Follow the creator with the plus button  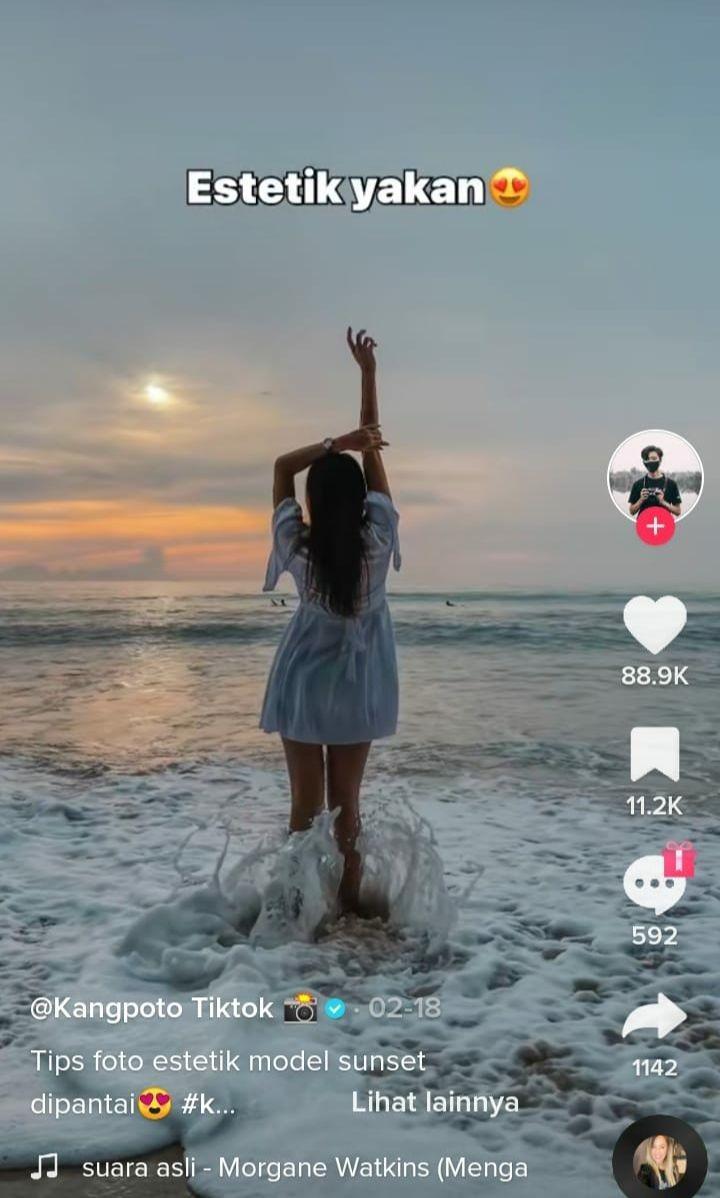(x=655, y=526)
